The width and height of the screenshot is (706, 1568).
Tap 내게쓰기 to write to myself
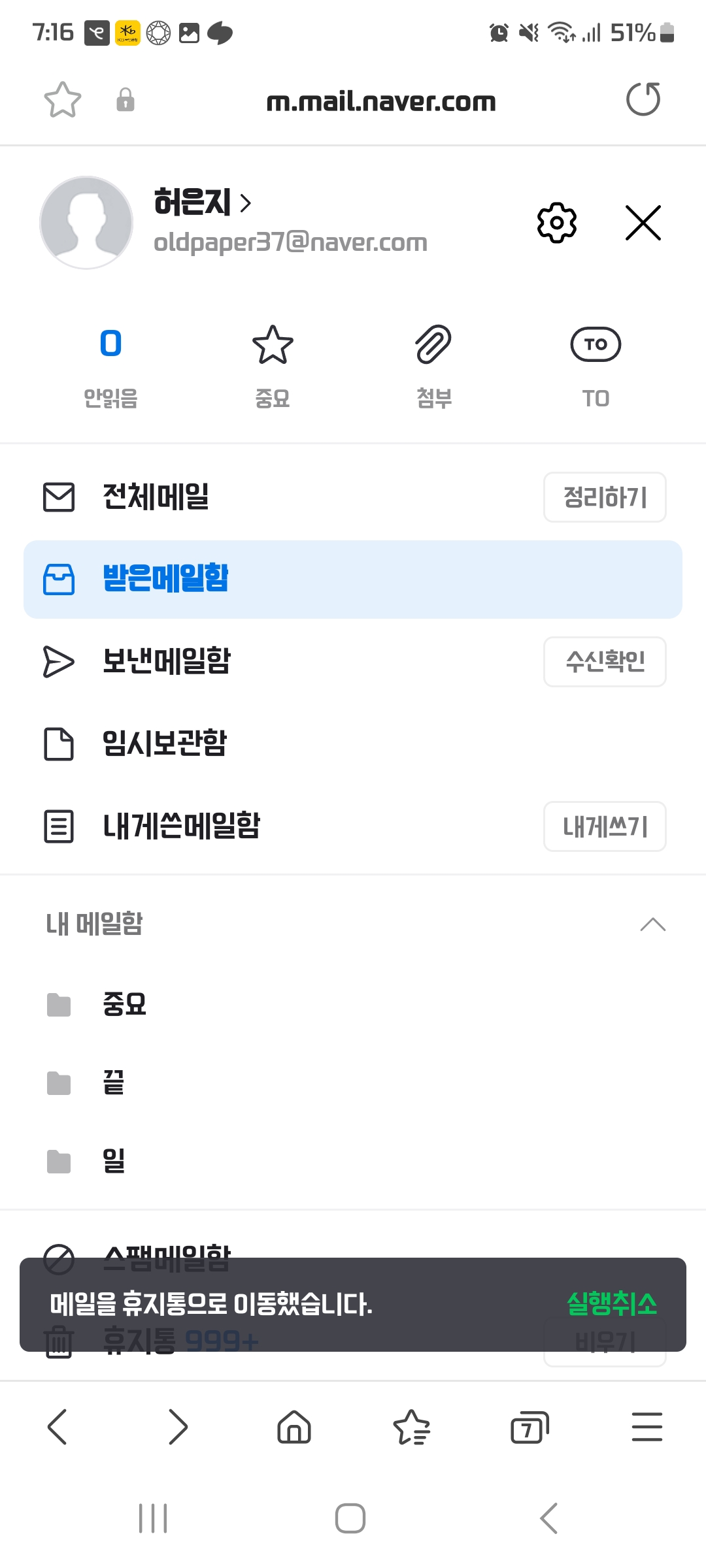point(605,826)
